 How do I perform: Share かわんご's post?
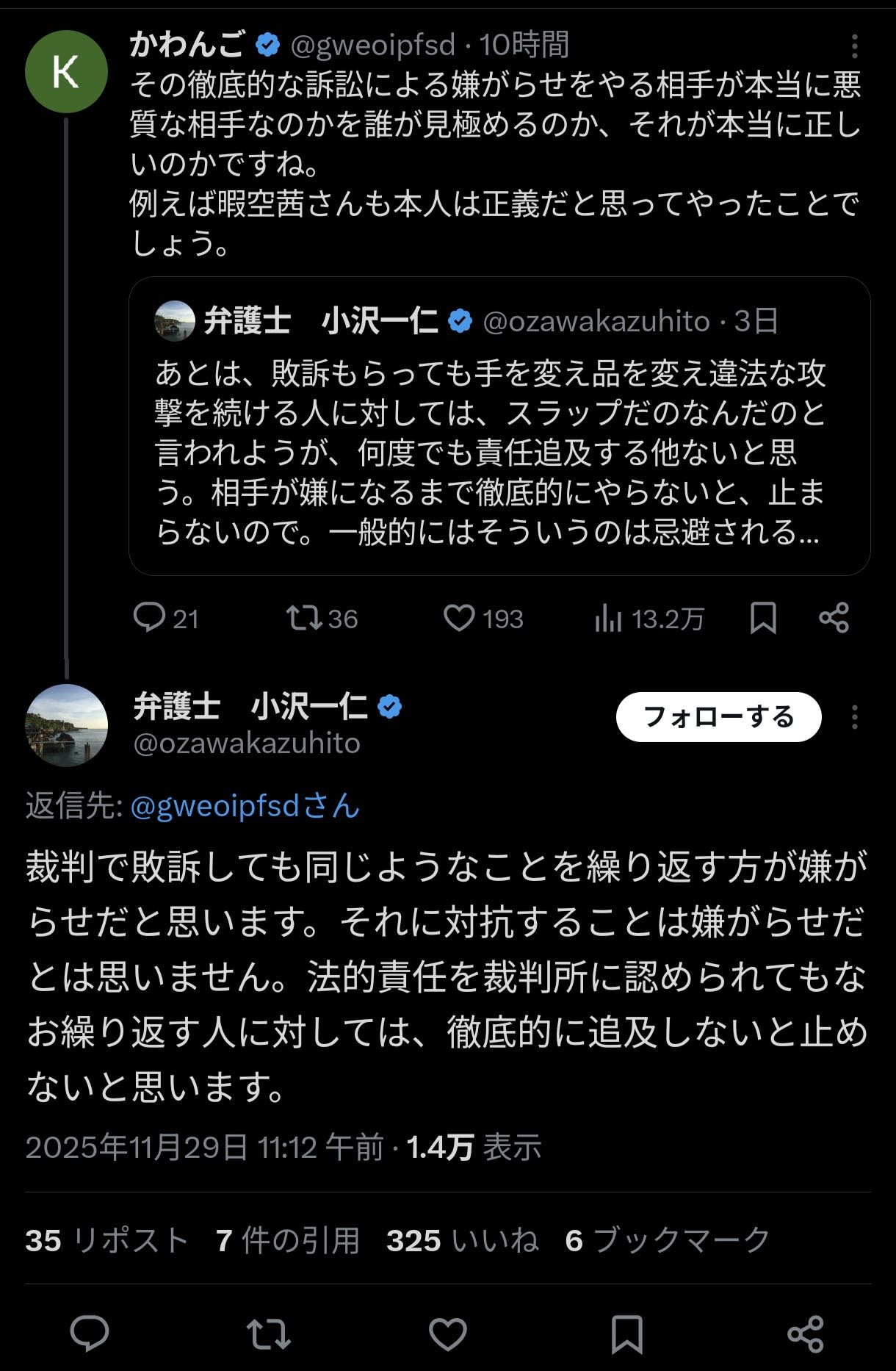(x=834, y=618)
